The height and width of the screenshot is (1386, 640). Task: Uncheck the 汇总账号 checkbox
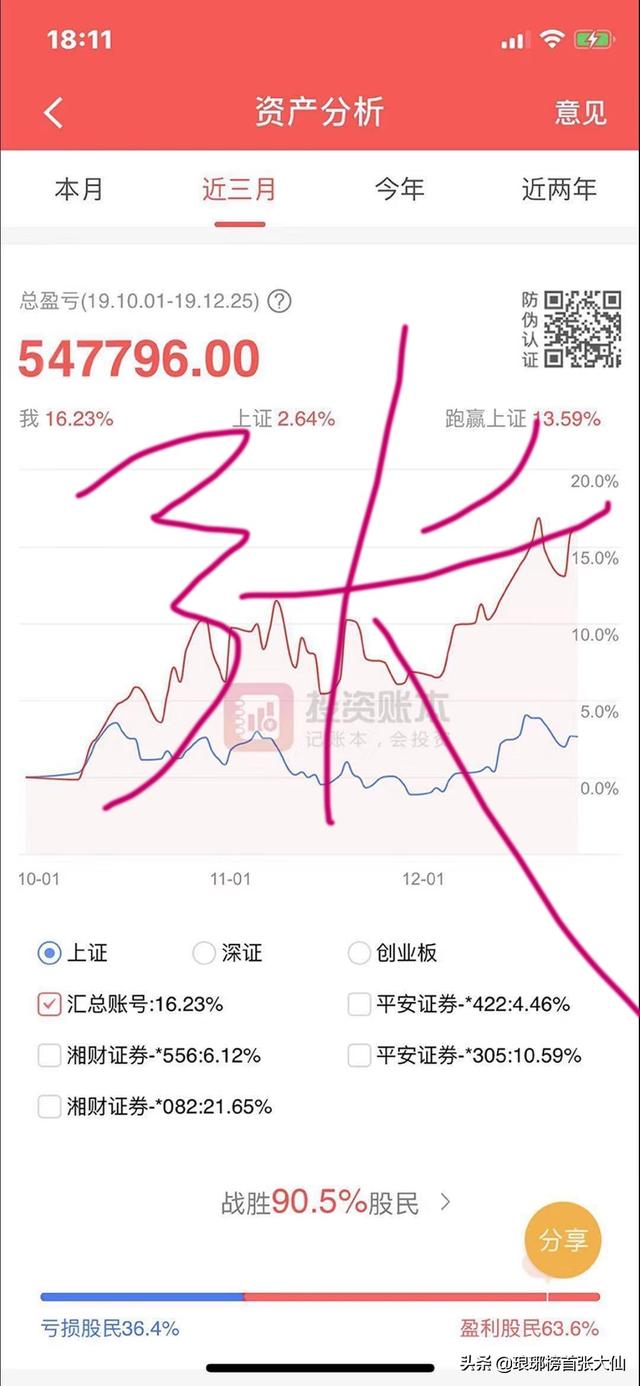click(49, 1004)
